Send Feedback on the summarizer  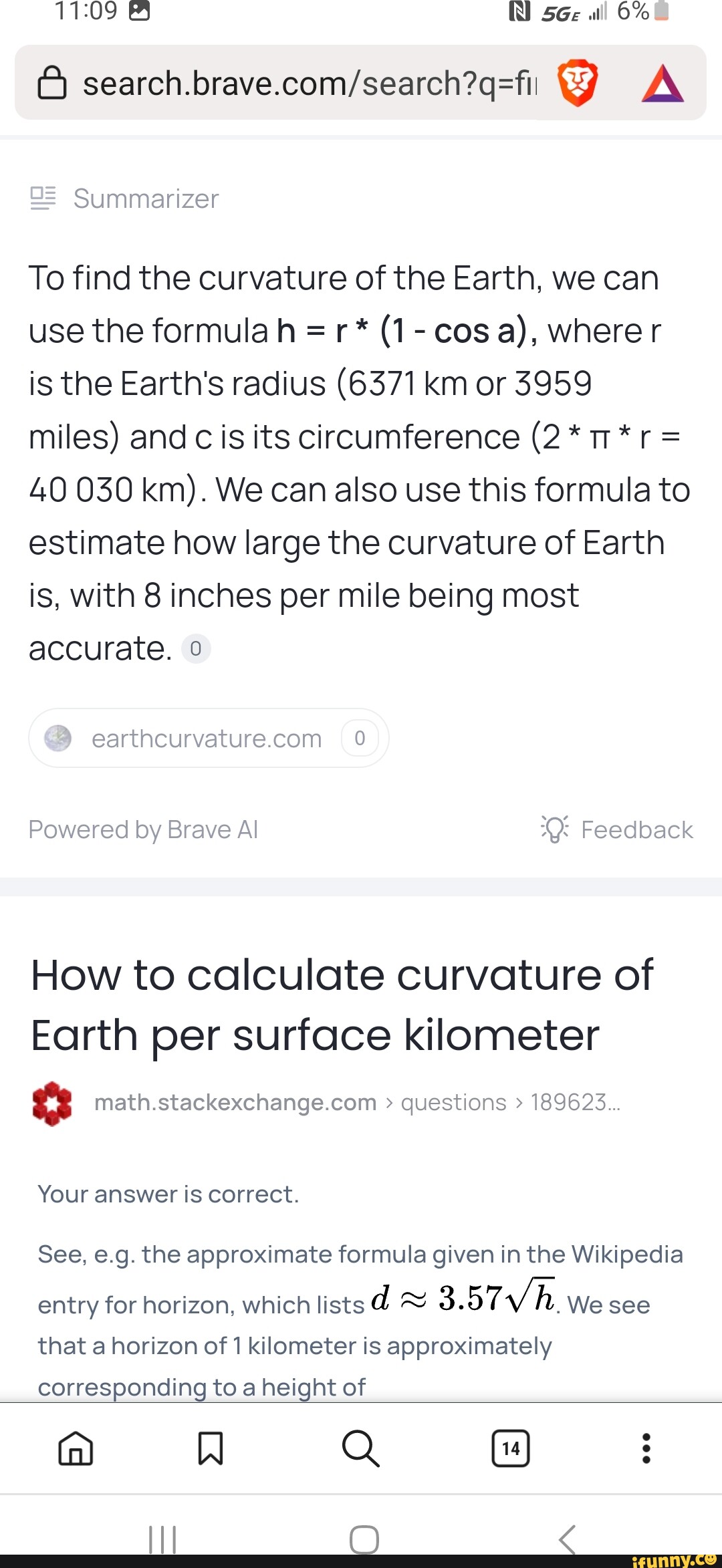coord(618,829)
